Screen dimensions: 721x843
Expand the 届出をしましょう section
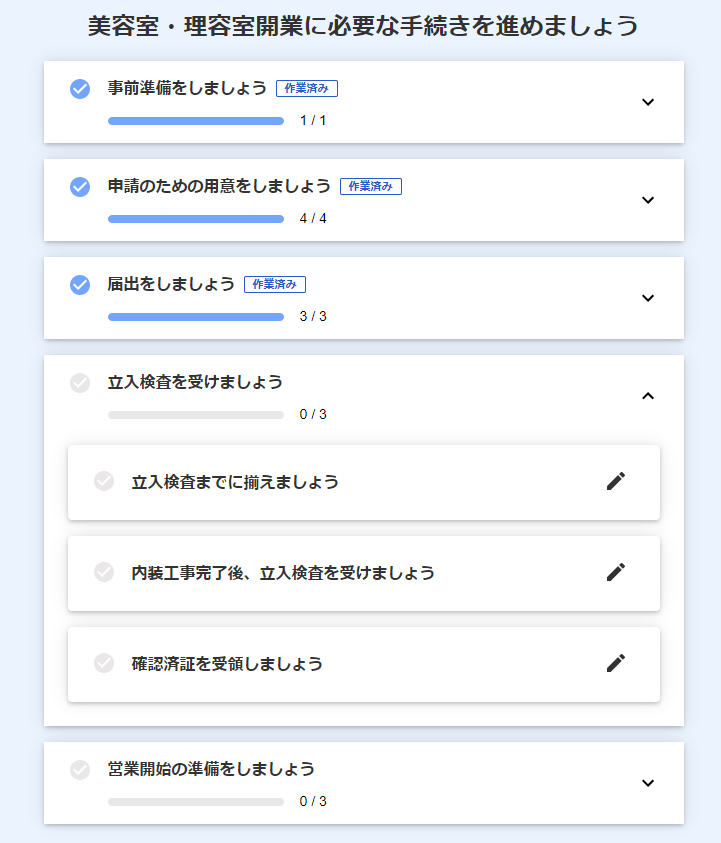click(648, 298)
